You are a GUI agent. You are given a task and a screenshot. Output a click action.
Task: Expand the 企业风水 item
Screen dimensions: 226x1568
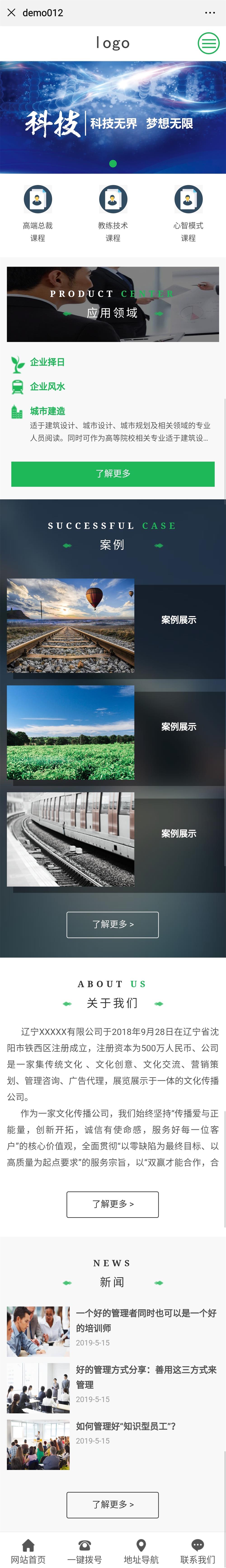click(x=47, y=387)
